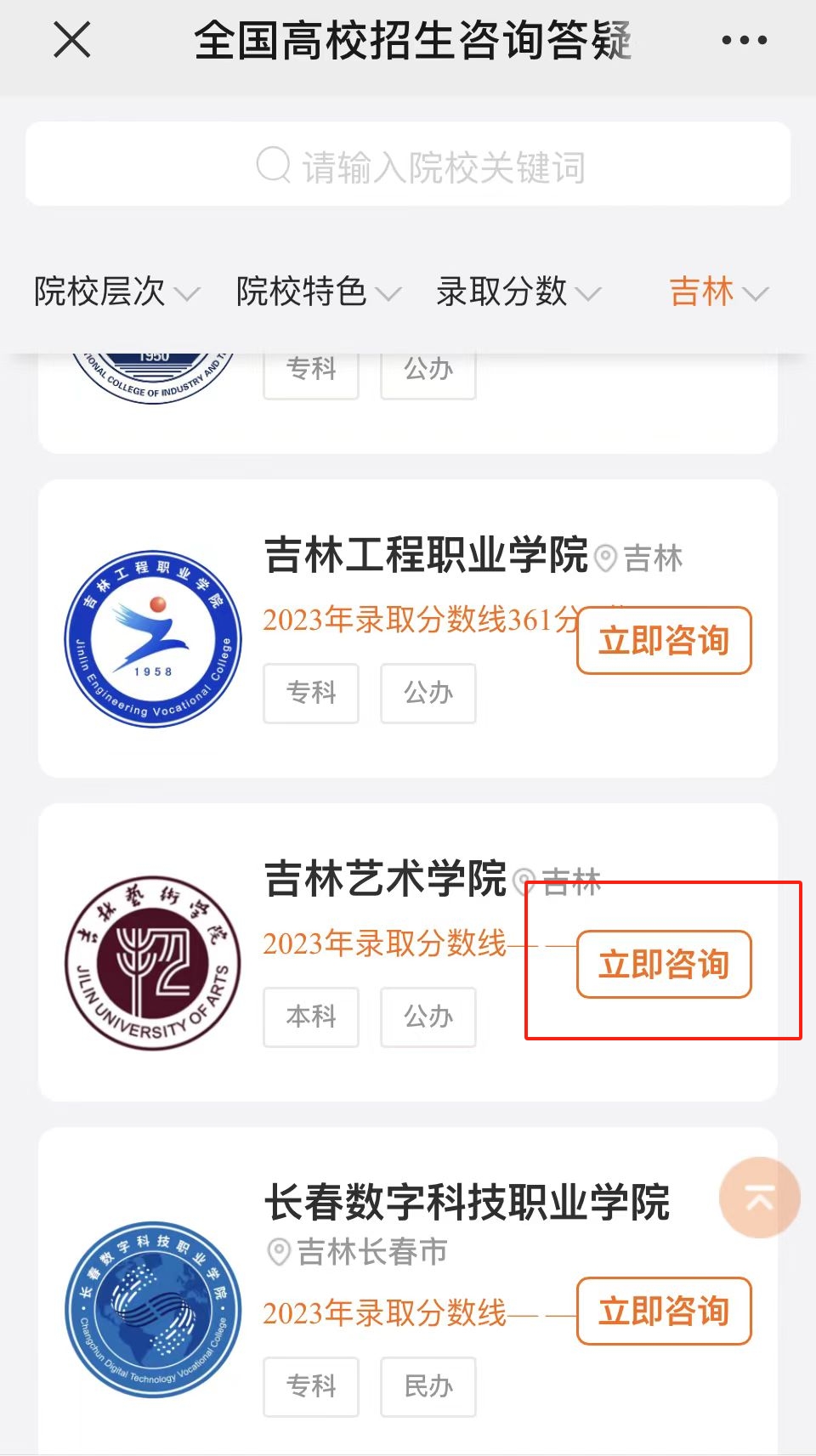Viewport: 816px width, 1456px height.
Task: Expand the 院校层次 filter dropdown
Action: 116,292
